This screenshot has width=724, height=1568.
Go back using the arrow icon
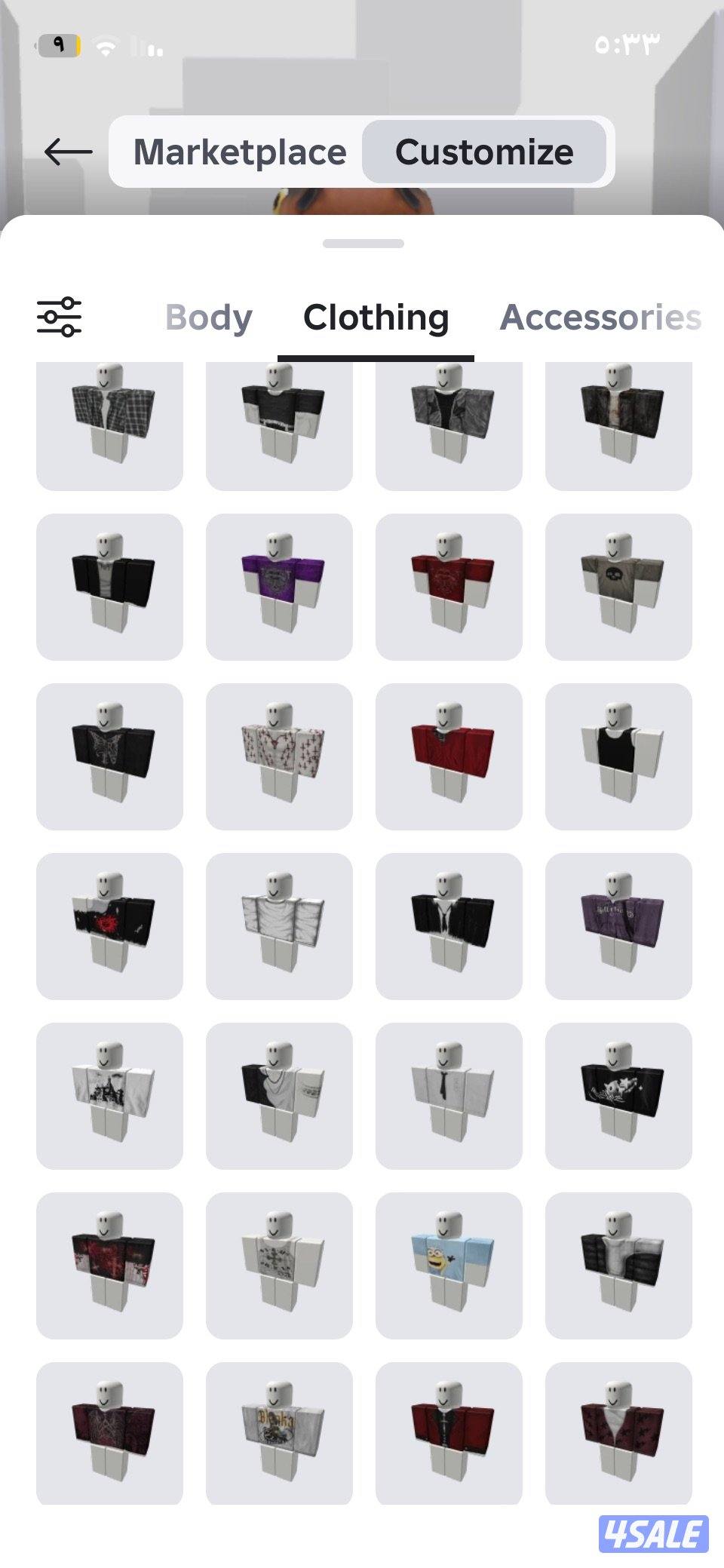[x=69, y=152]
